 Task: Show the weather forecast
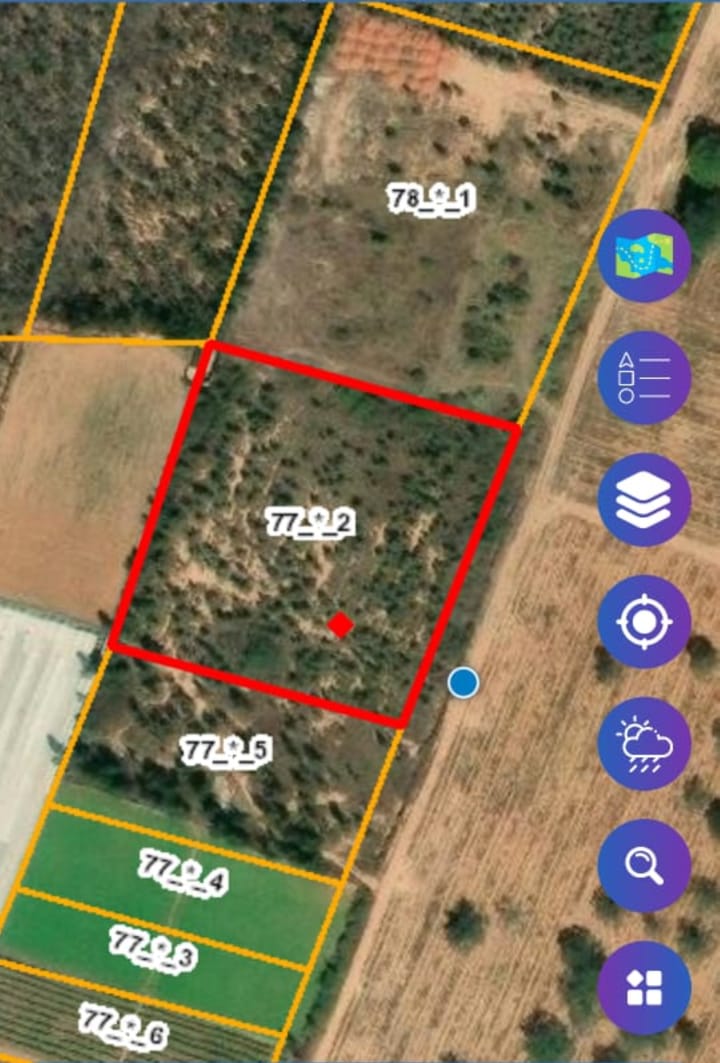point(644,744)
